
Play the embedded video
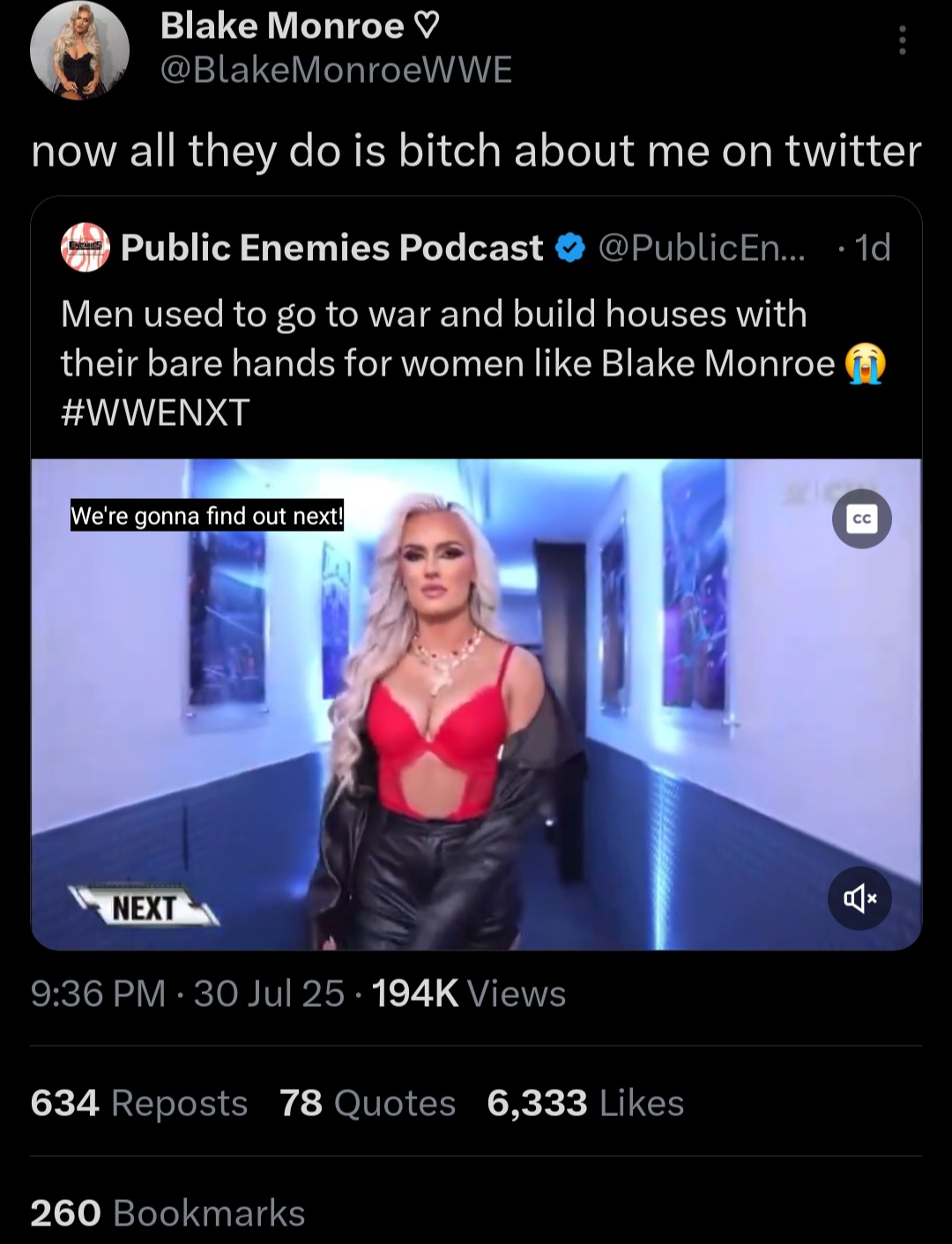click(x=476, y=705)
